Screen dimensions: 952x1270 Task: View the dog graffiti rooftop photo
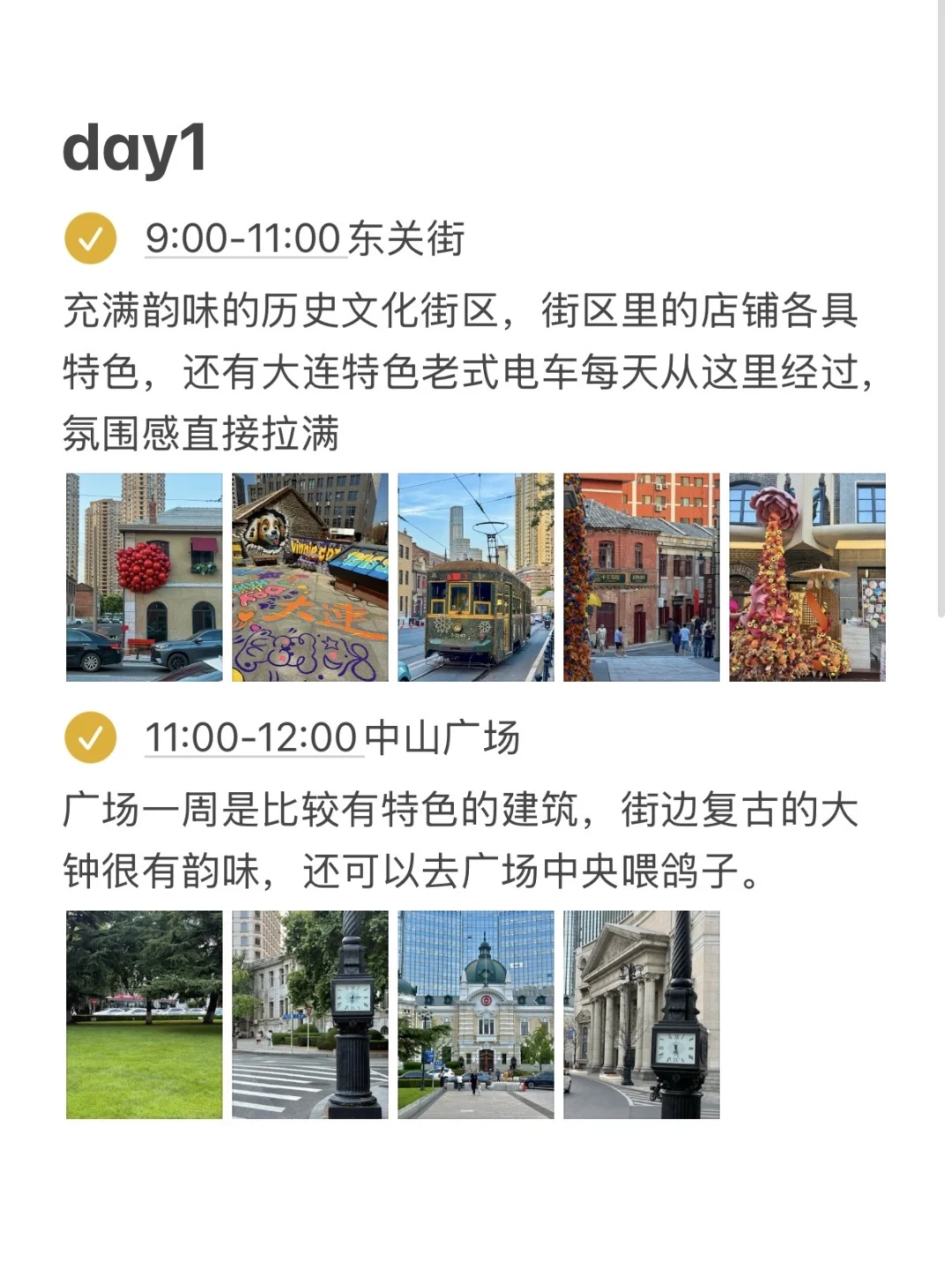point(310,577)
